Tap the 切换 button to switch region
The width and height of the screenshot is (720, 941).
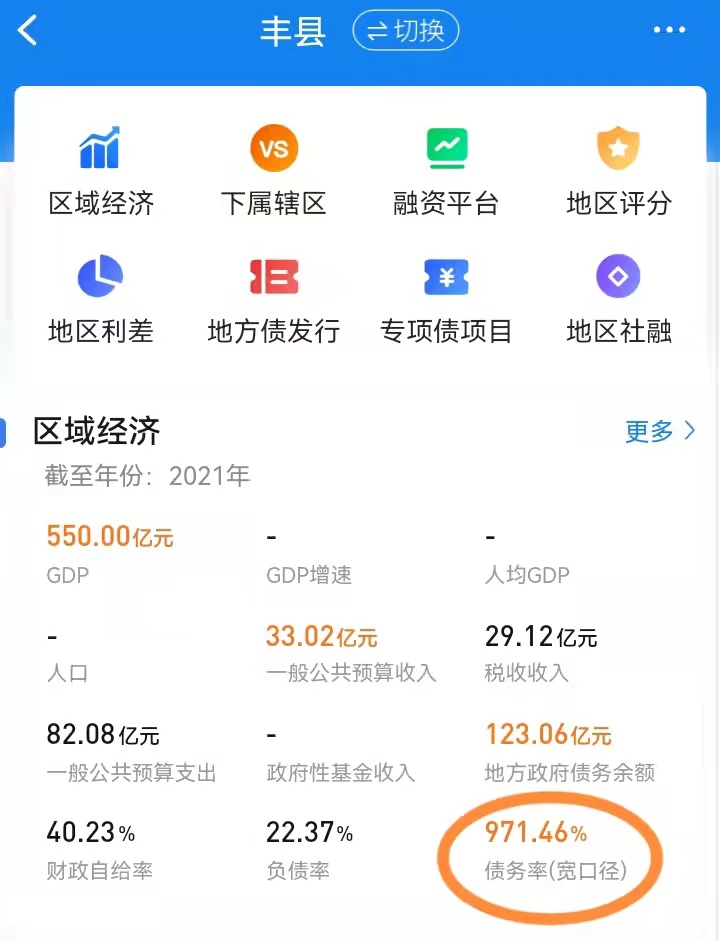click(406, 30)
